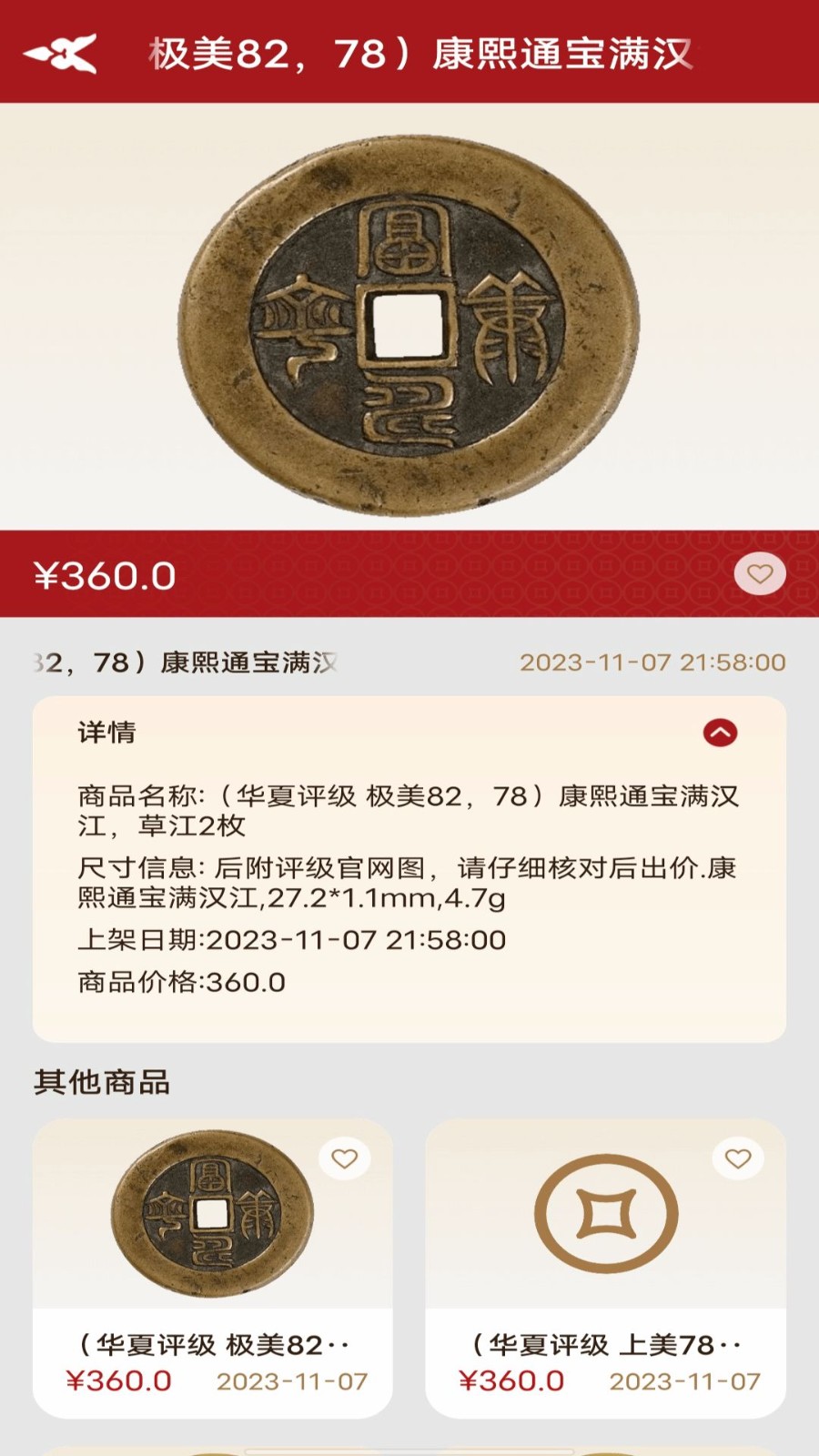Like the 极美82 coin card

pos(344,1158)
